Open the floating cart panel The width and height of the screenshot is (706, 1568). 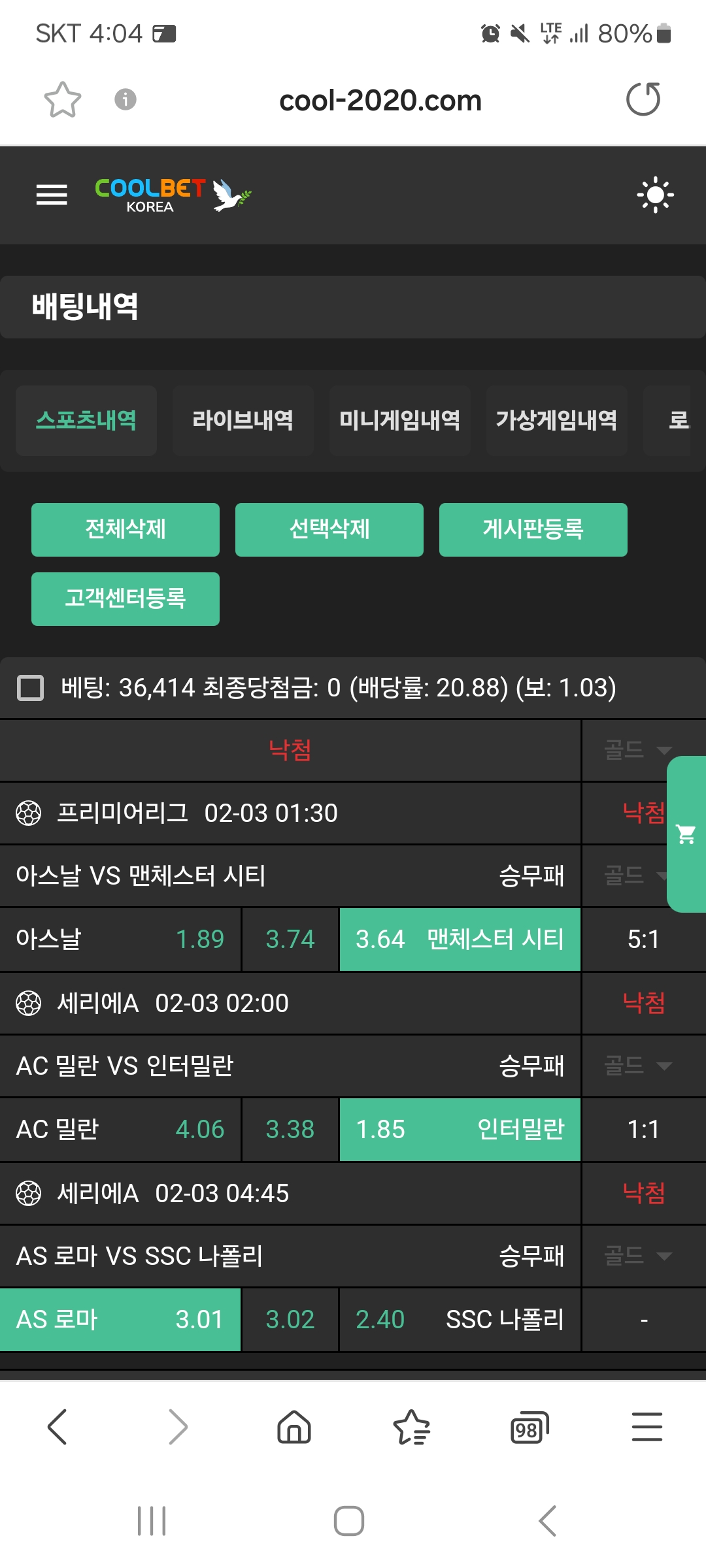[x=686, y=834]
